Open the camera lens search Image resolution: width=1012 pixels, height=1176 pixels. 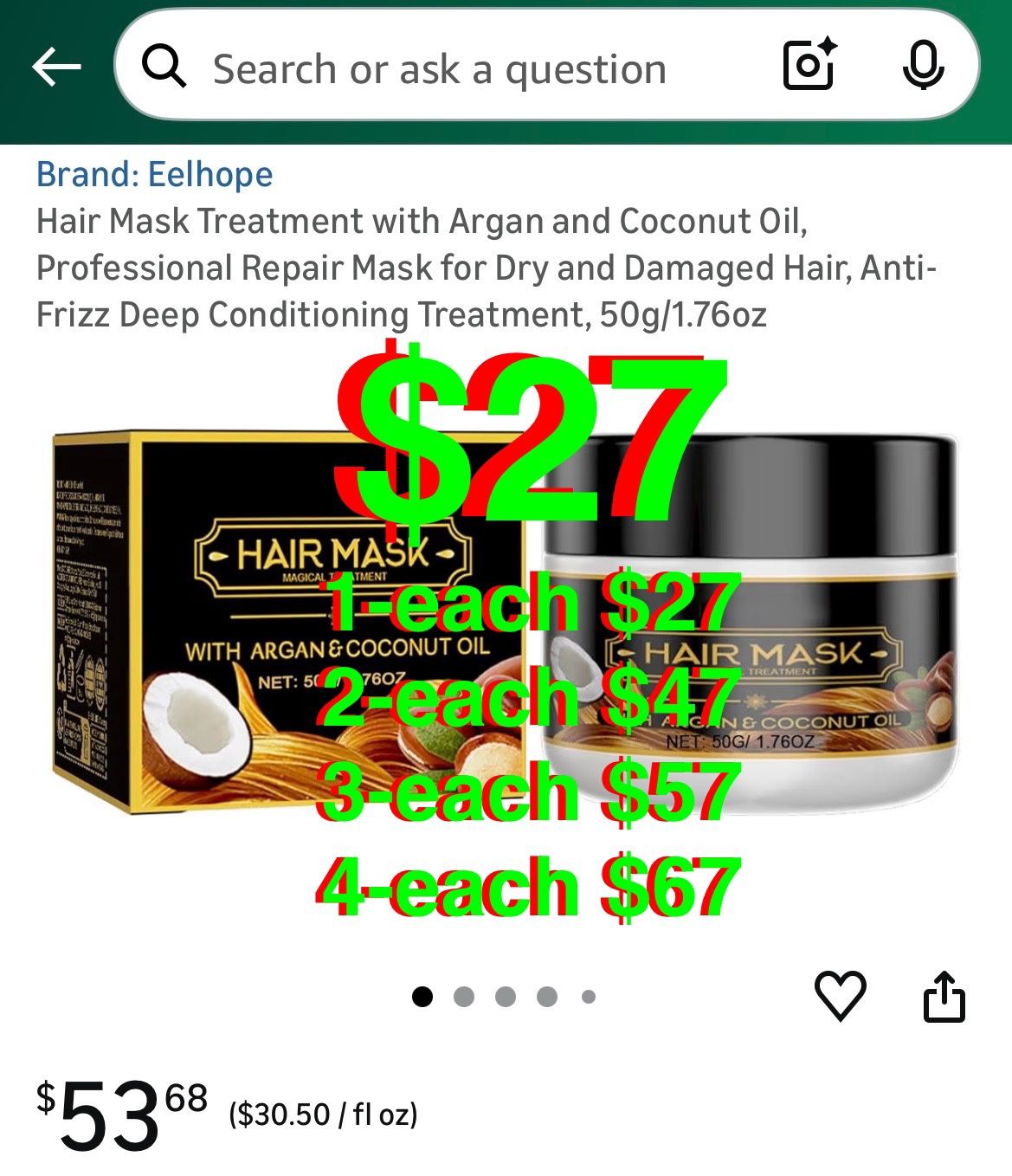(x=809, y=65)
